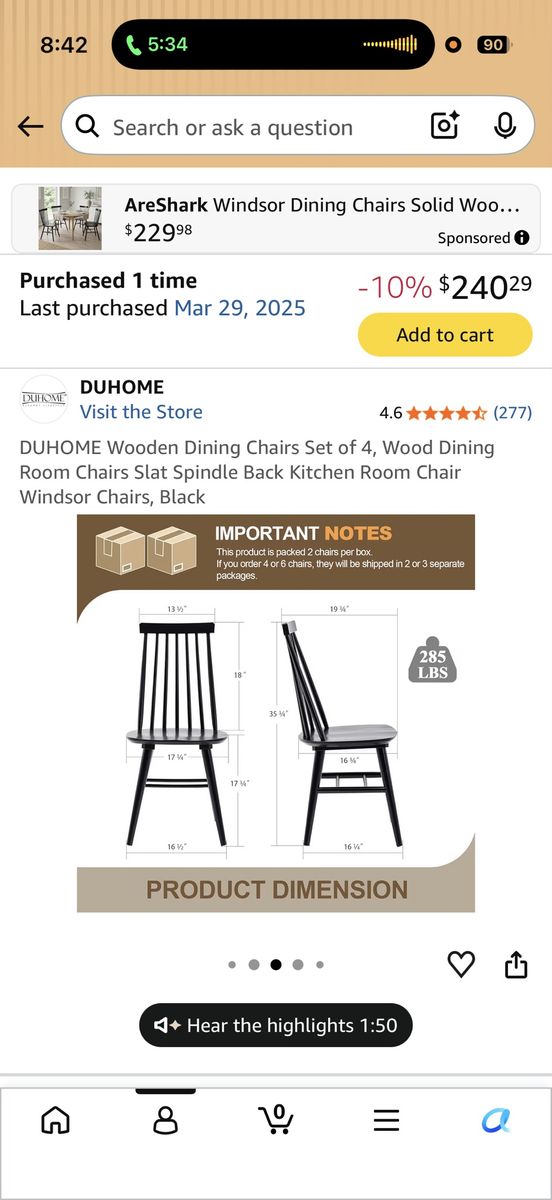
Task: Add the chairs to cart
Action: 445,335
